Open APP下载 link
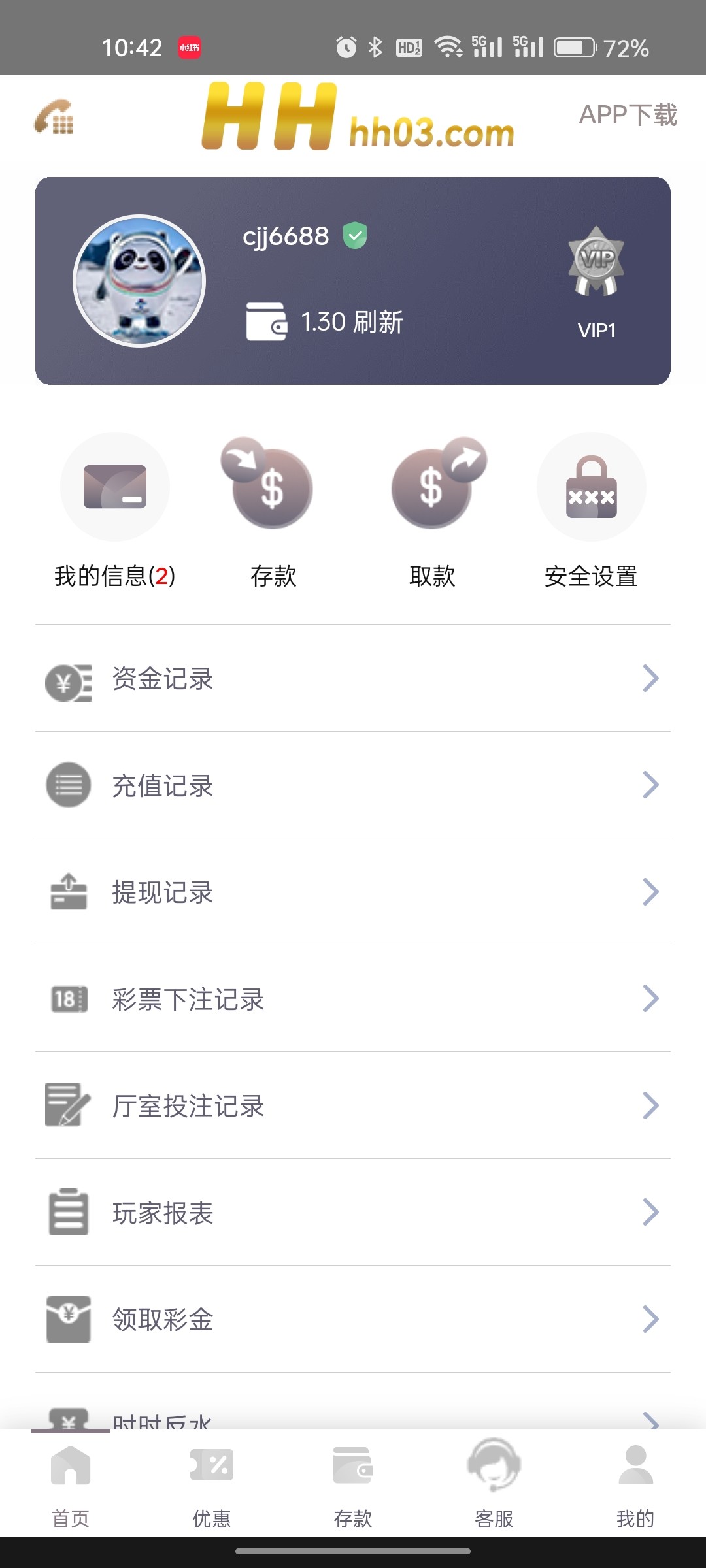Viewport: 706px width, 1568px height. click(628, 116)
